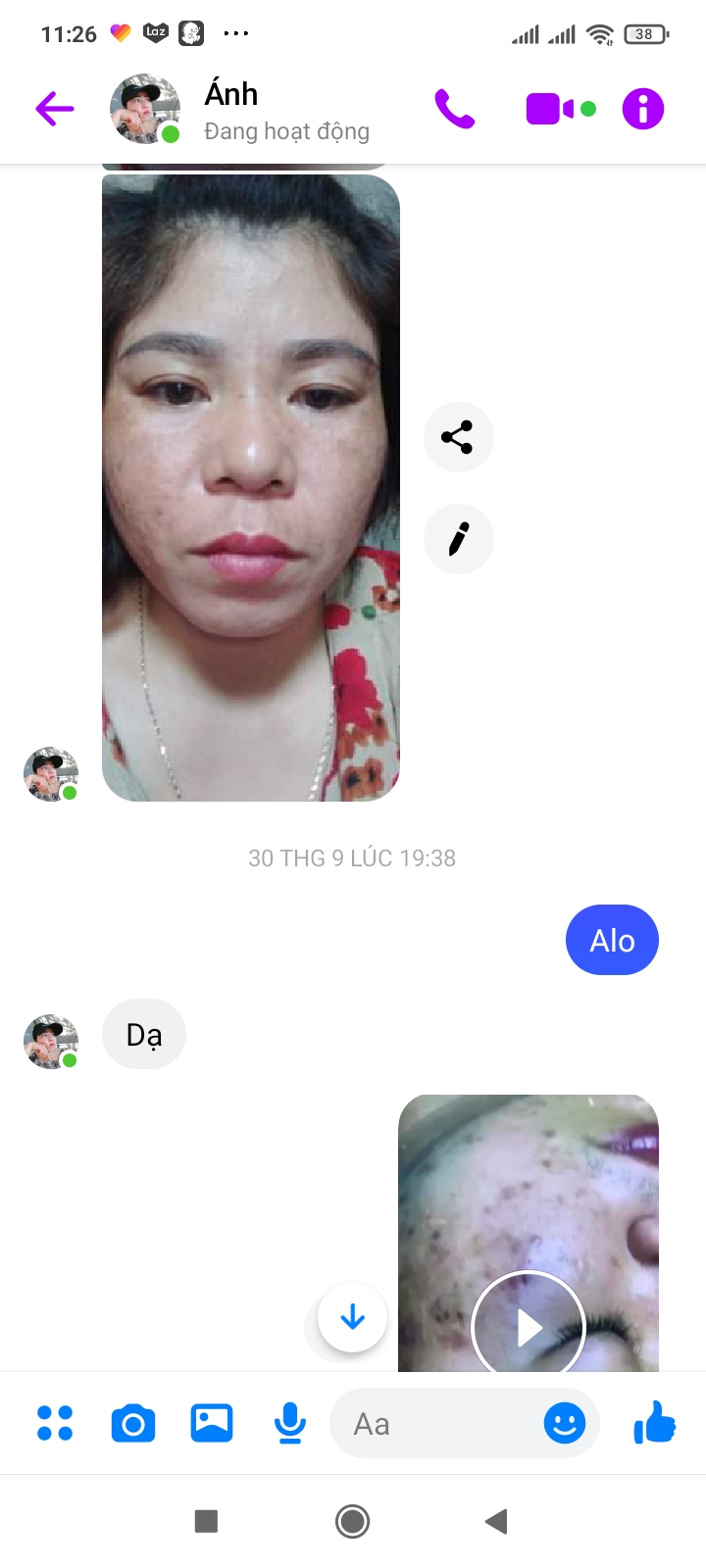The image size is (706, 1568).
Task: Start a voice call with Ánh
Action: coord(454,109)
